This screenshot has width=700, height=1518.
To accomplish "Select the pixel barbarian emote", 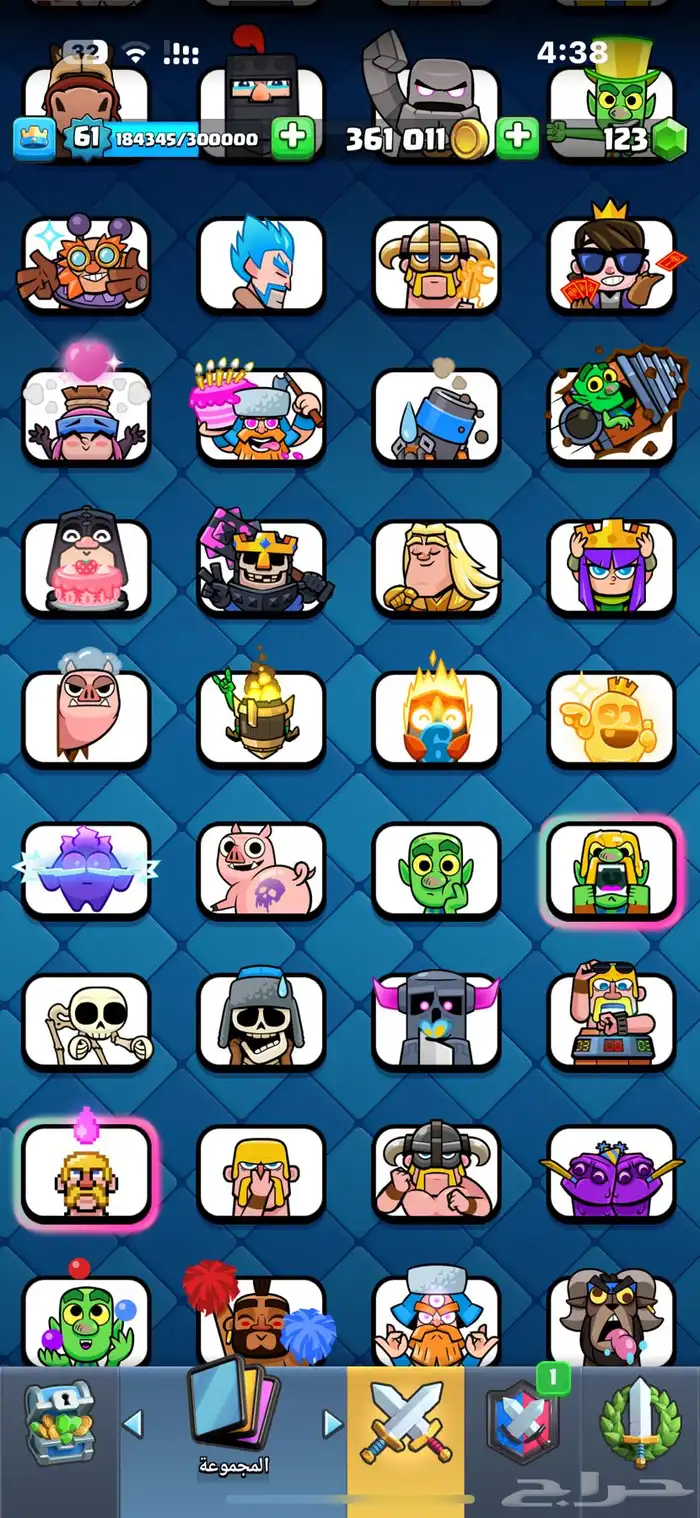I will [86, 1170].
